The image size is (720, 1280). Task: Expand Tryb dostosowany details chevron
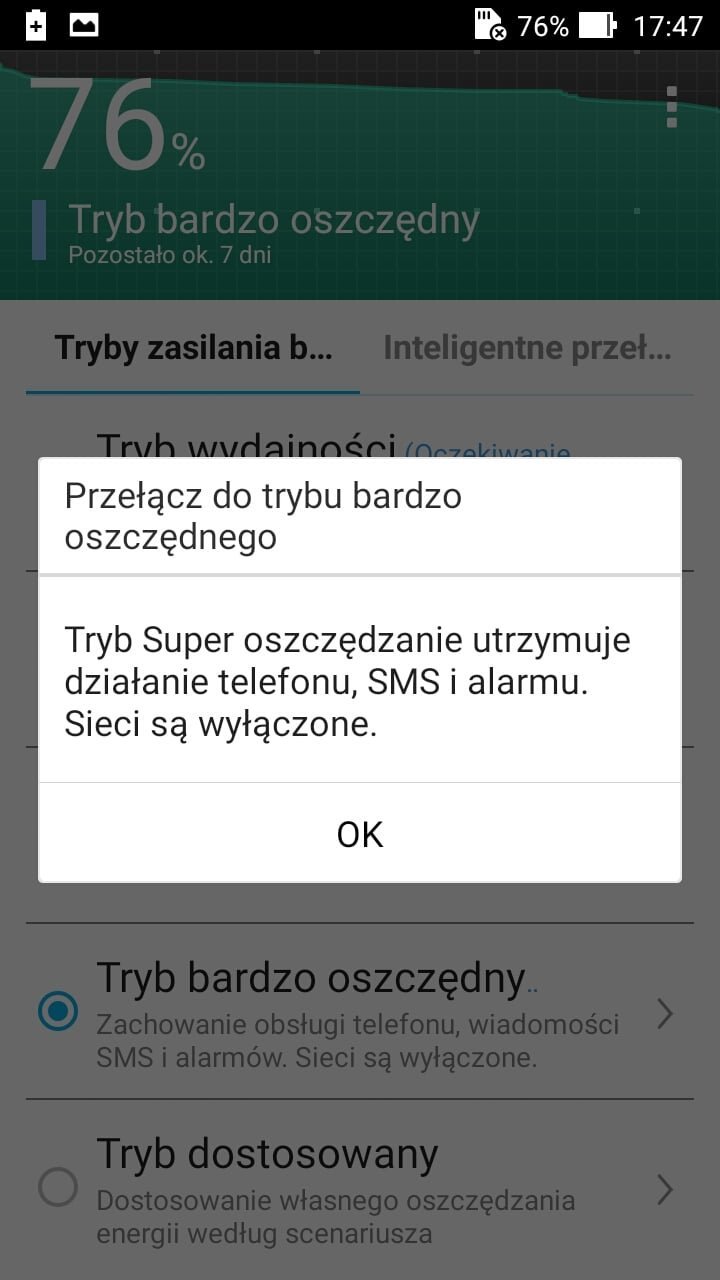[665, 1189]
